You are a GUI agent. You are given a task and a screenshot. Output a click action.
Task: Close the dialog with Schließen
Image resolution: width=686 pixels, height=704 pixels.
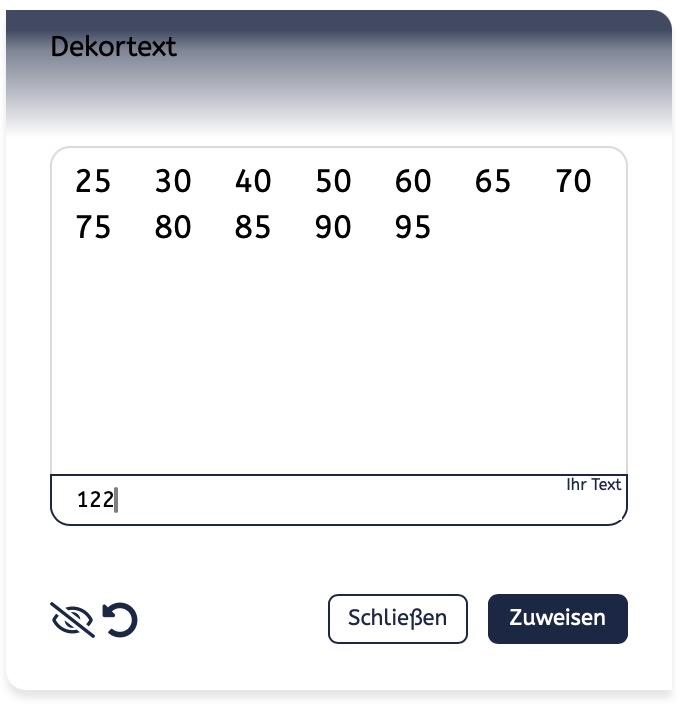[397, 618]
